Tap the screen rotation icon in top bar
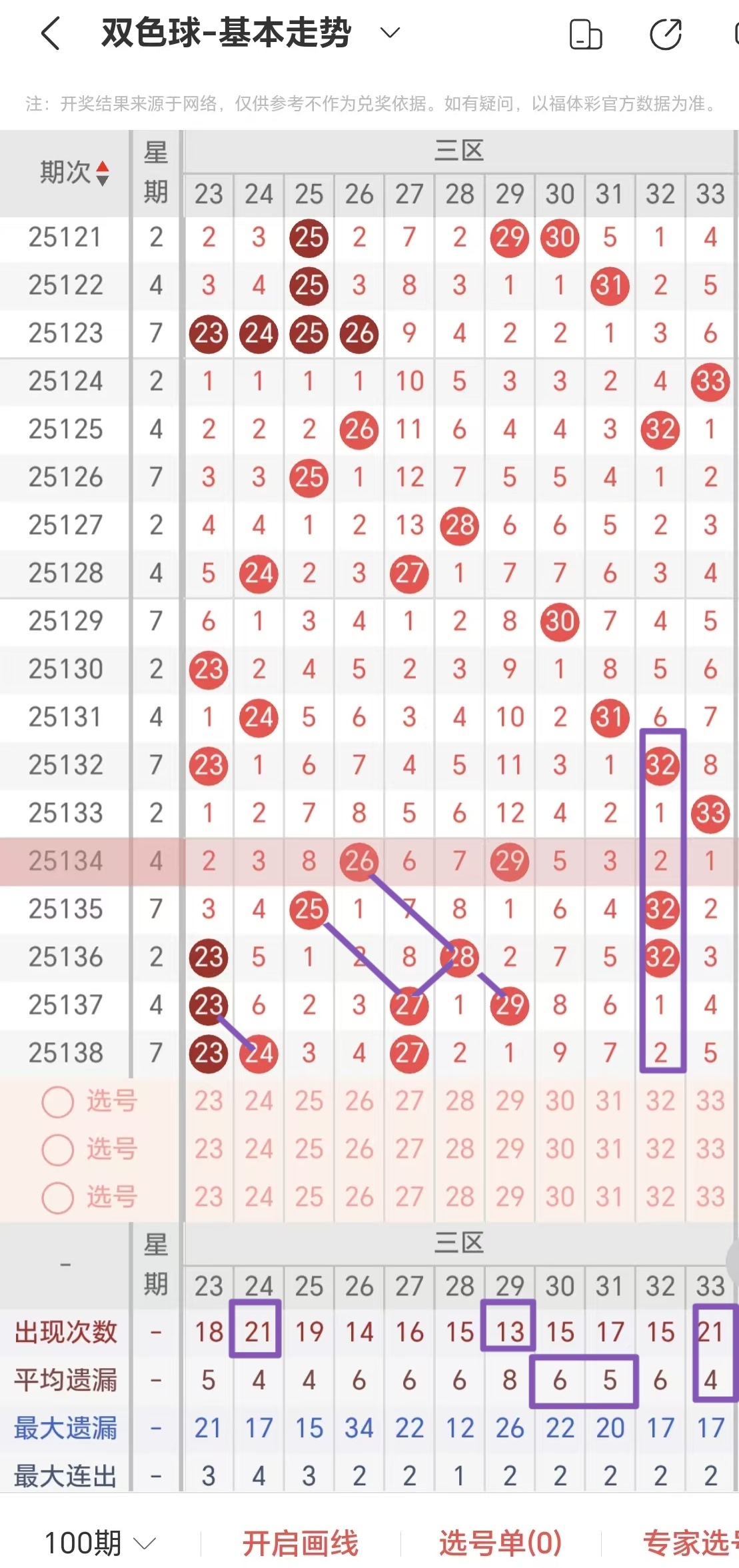The image size is (739, 1568). click(585, 32)
